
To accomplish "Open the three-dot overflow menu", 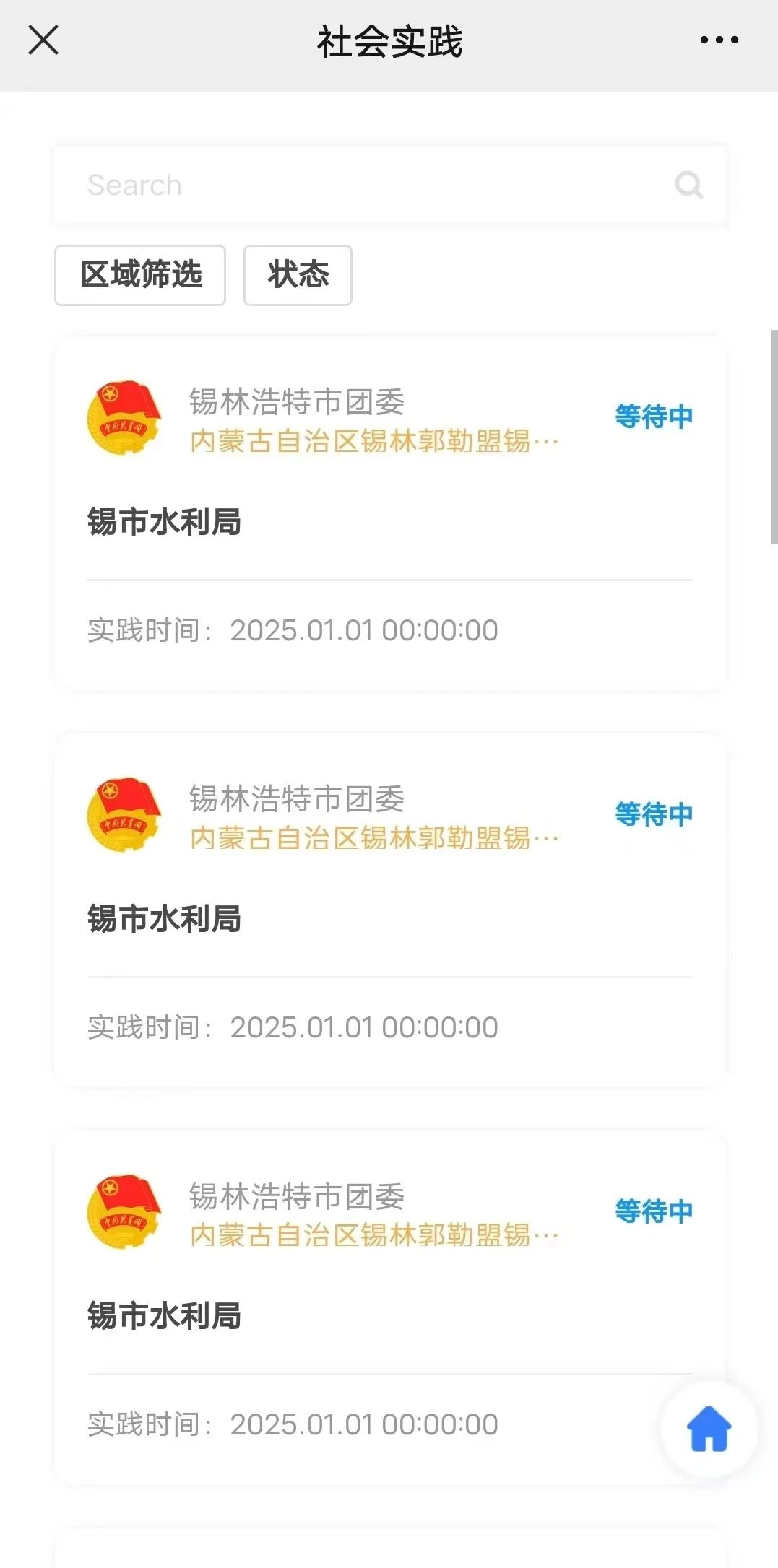I will point(719,40).
